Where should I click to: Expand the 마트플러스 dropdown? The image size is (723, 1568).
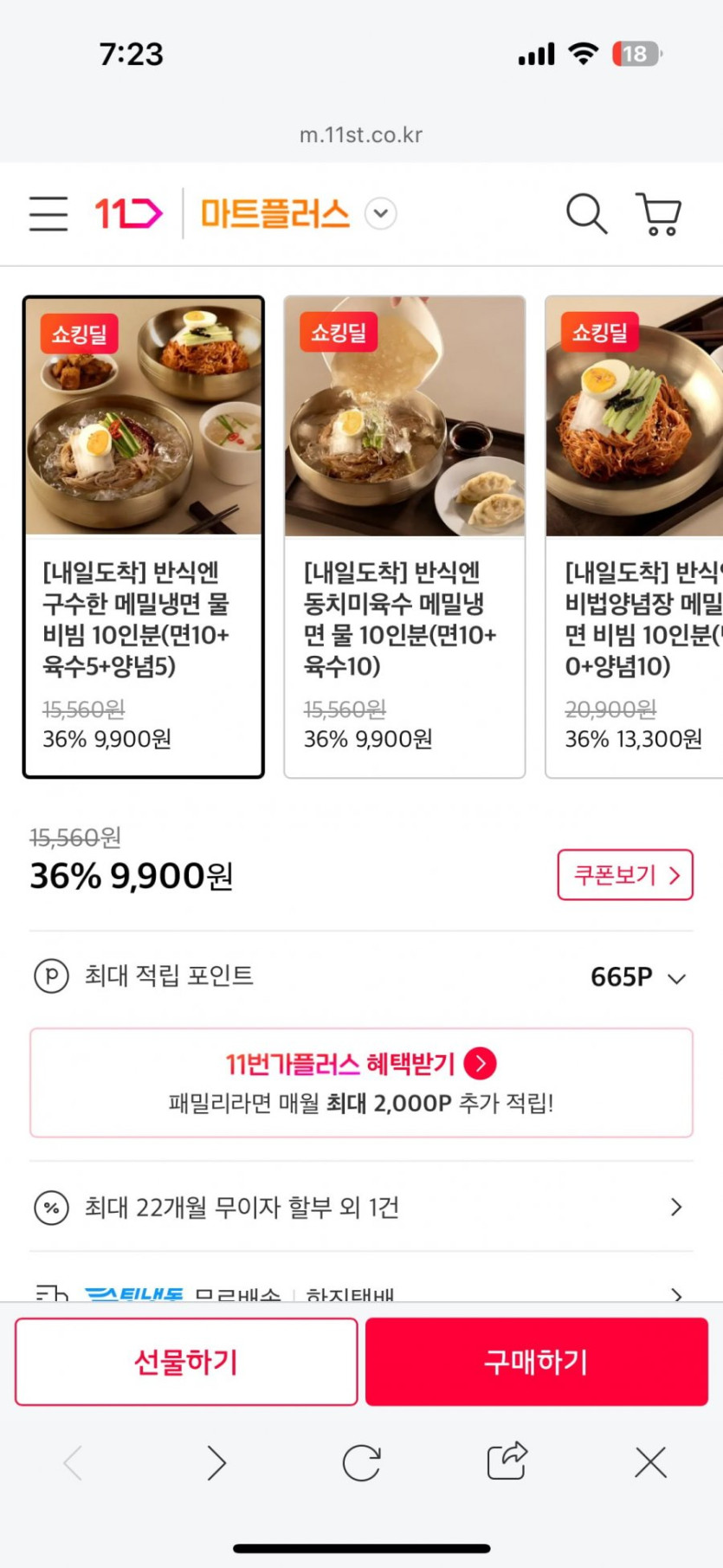point(380,213)
